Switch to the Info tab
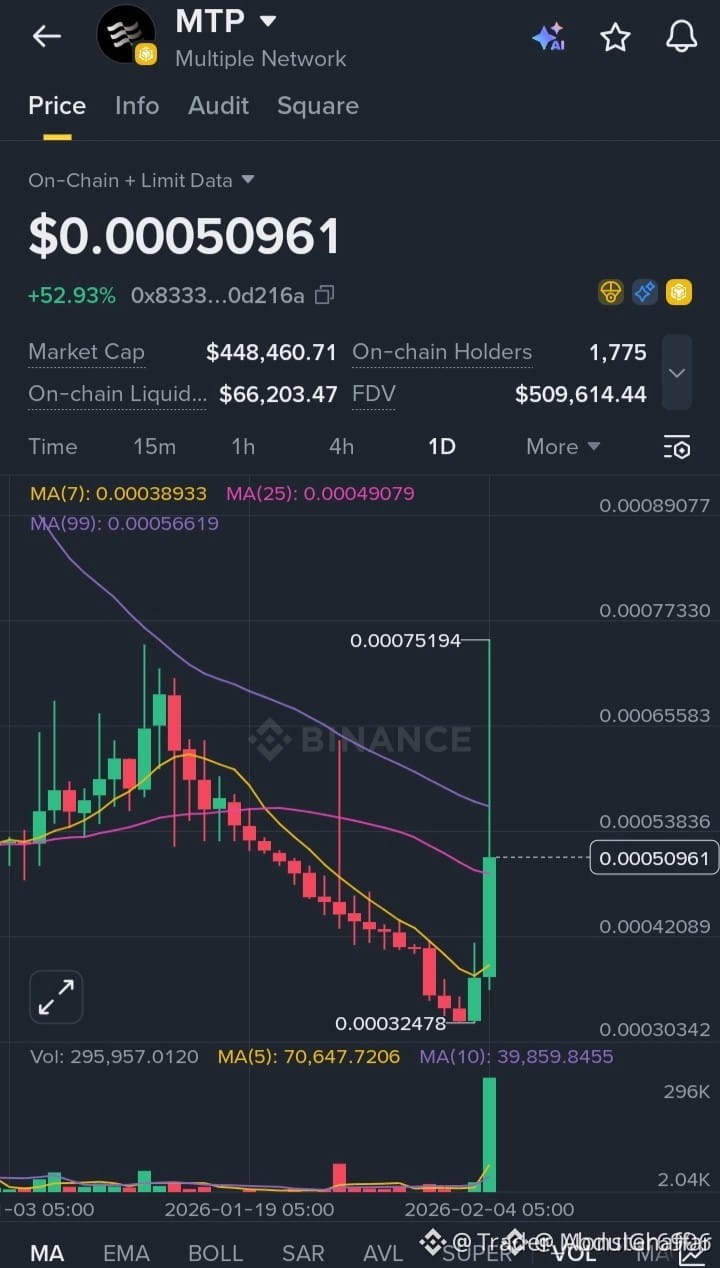This screenshot has height=1268, width=720. (x=137, y=106)
